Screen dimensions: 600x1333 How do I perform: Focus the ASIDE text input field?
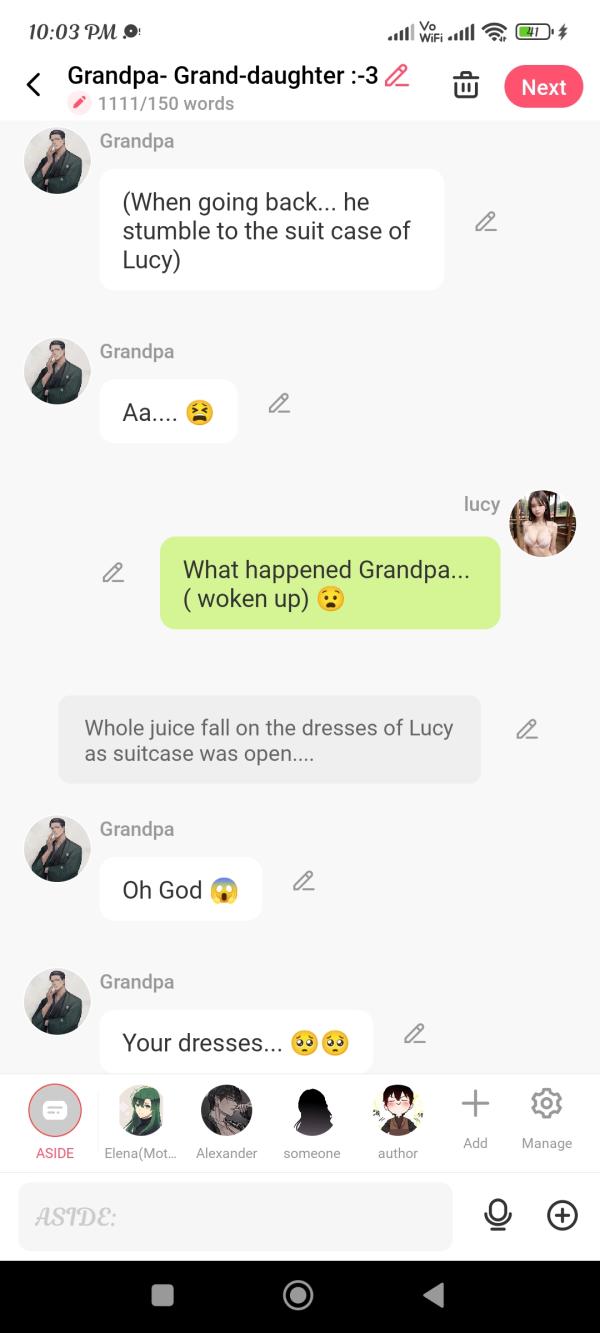[x=235, y=1216]
